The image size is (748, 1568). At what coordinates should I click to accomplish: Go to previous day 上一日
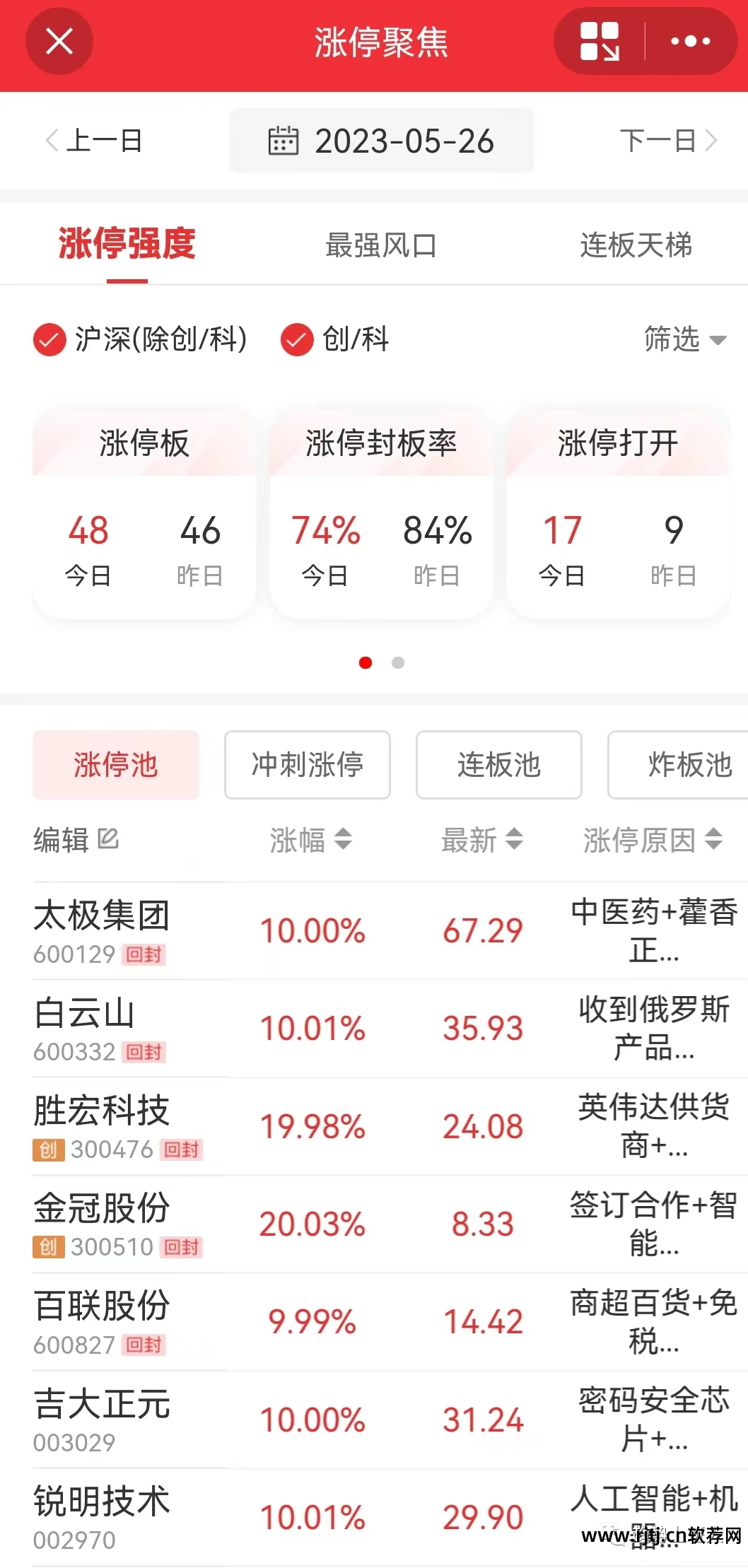coord(94,141)
